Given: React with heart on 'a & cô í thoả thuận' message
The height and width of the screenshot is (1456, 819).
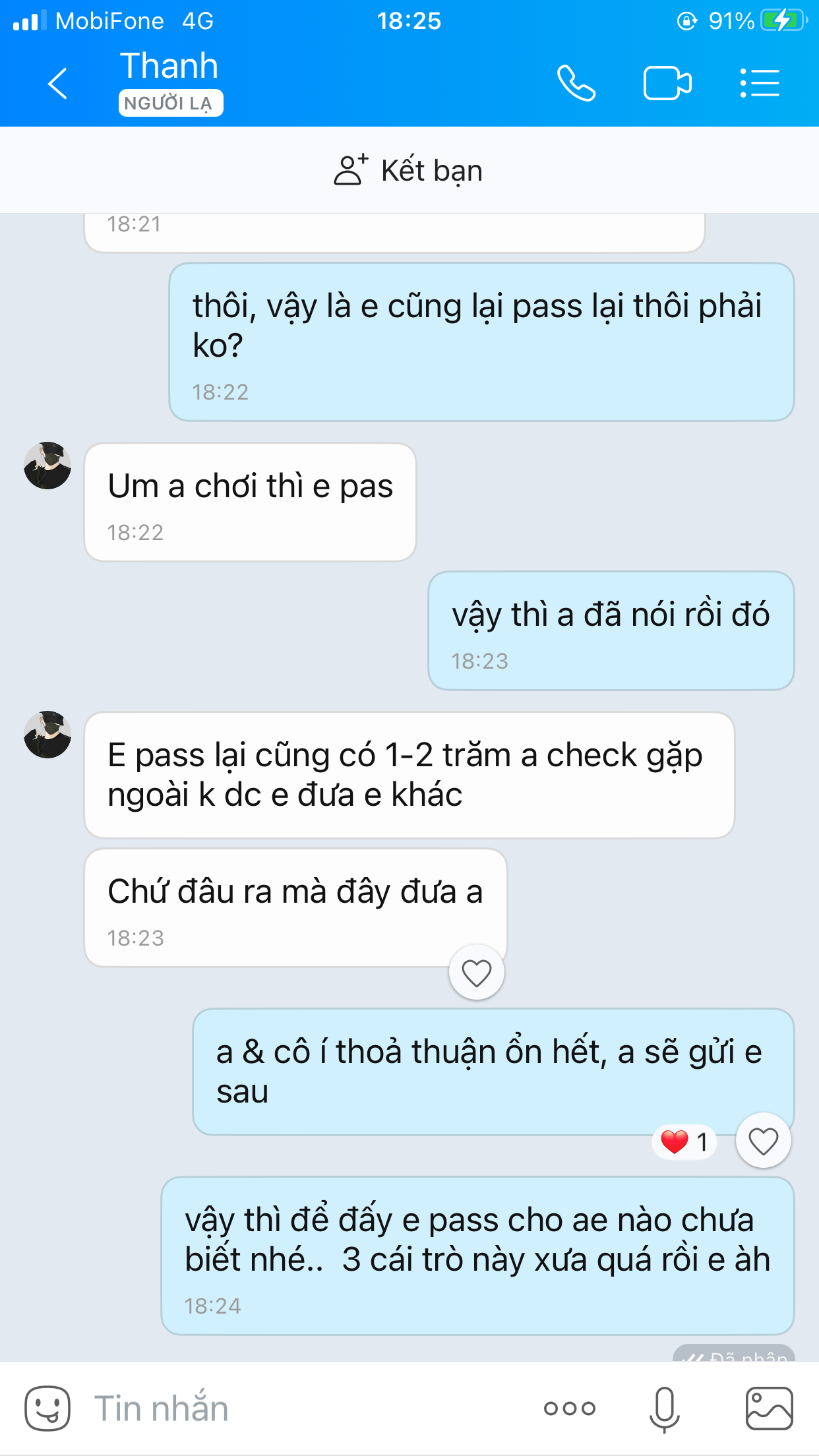Looking at the screenshot, I should (763, 1141).
